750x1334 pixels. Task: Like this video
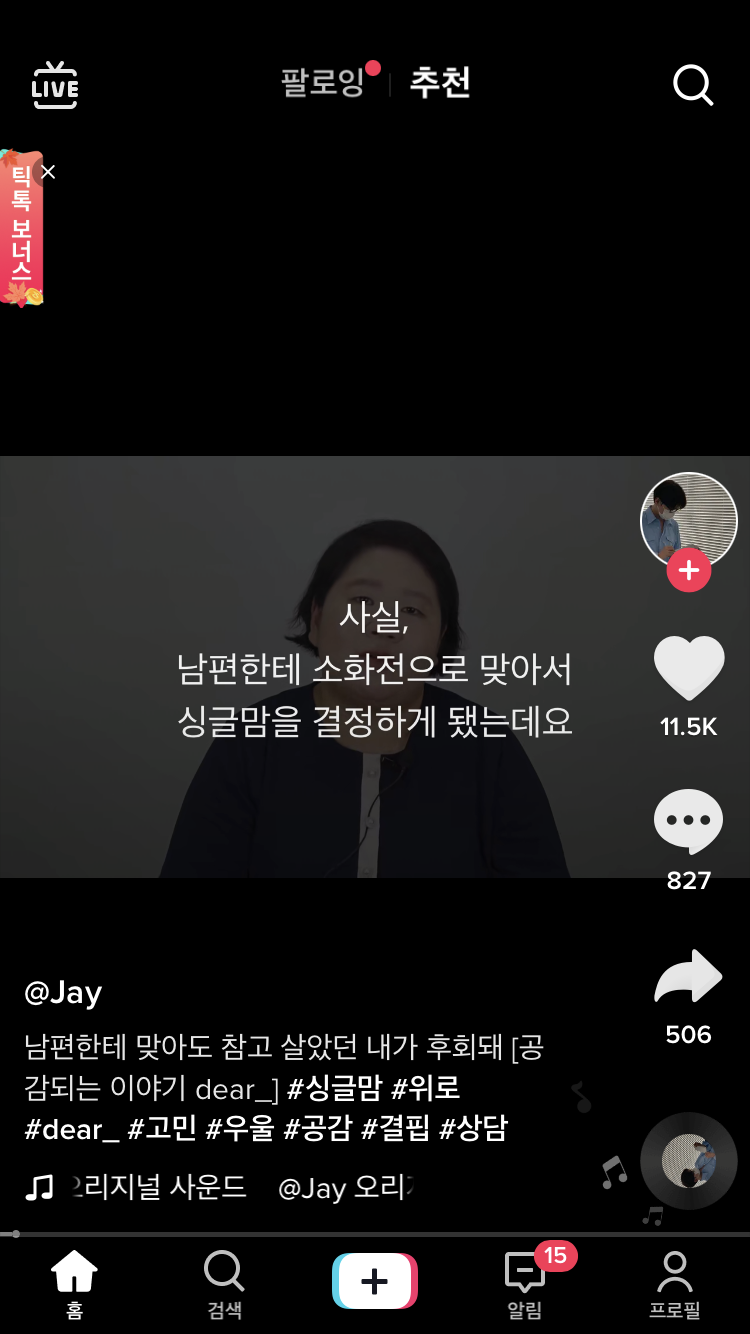tap(688, 668)
